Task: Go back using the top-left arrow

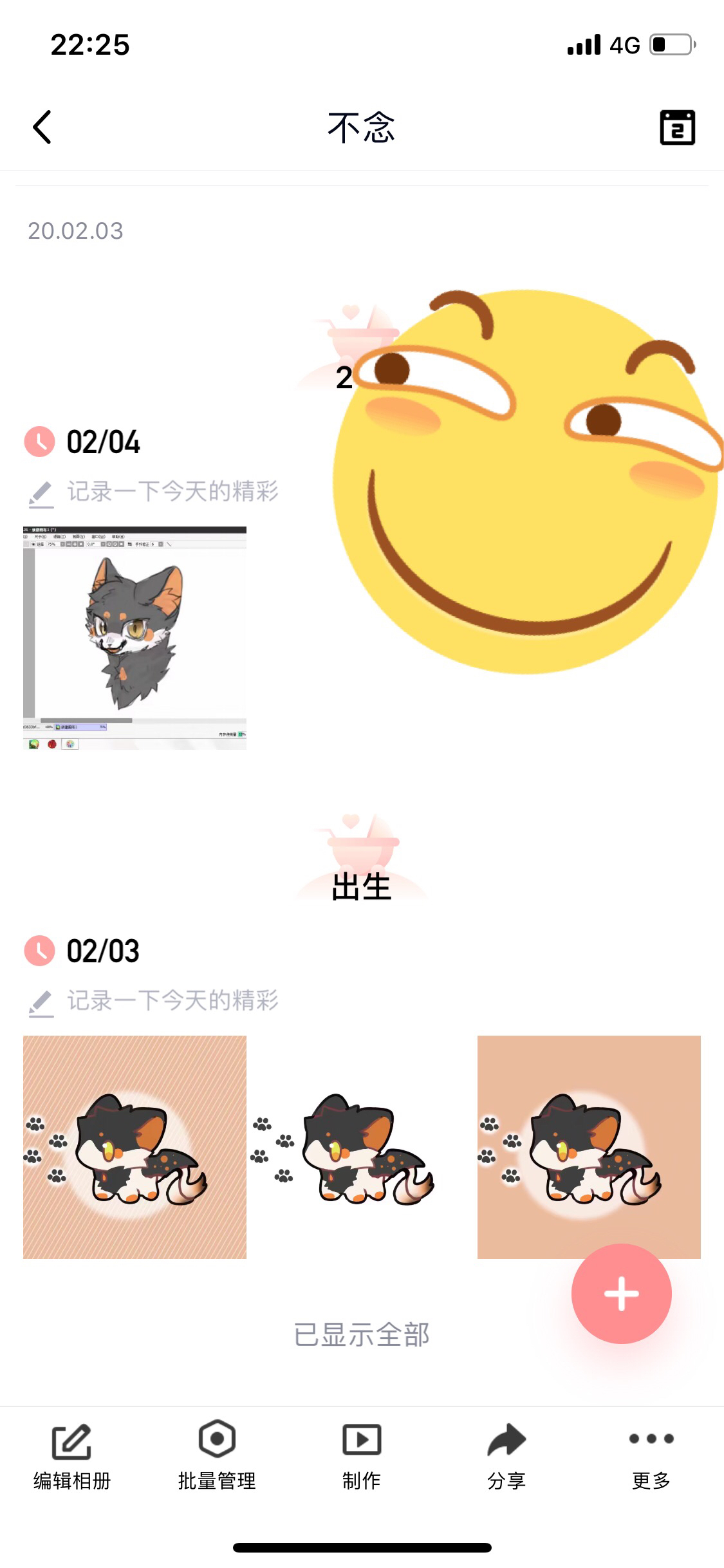Action: pos(42,127)
